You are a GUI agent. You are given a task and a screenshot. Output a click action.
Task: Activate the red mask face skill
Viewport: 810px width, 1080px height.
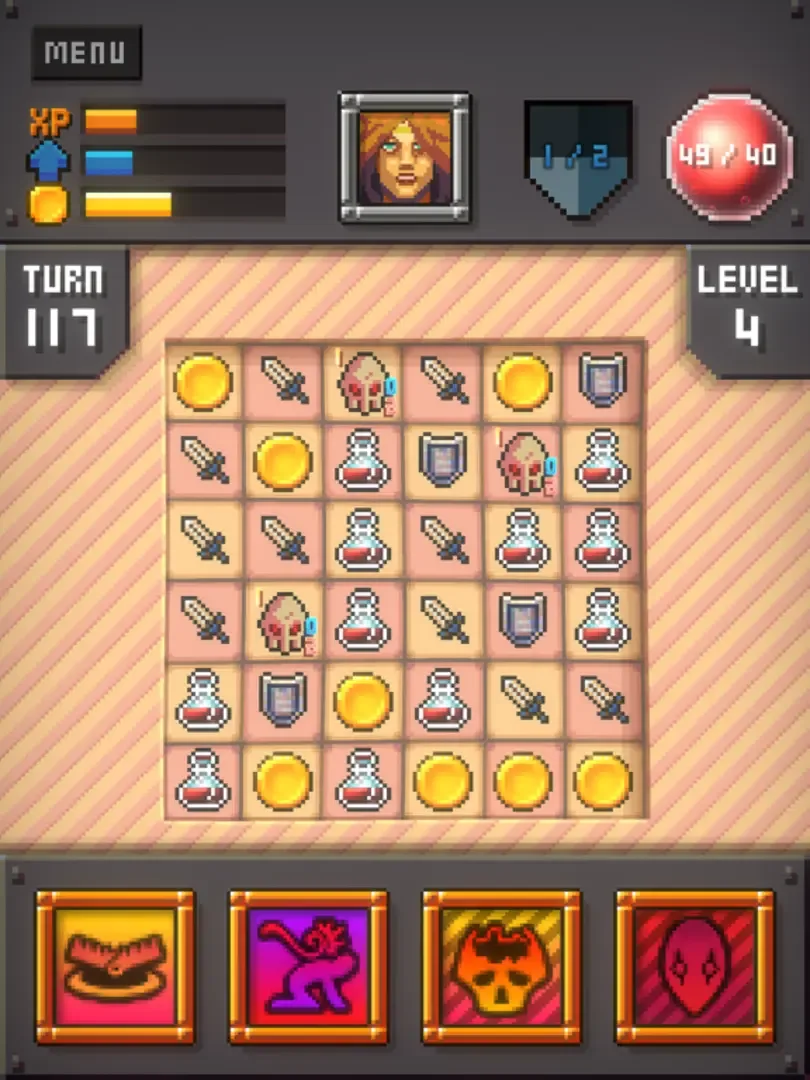694,967
